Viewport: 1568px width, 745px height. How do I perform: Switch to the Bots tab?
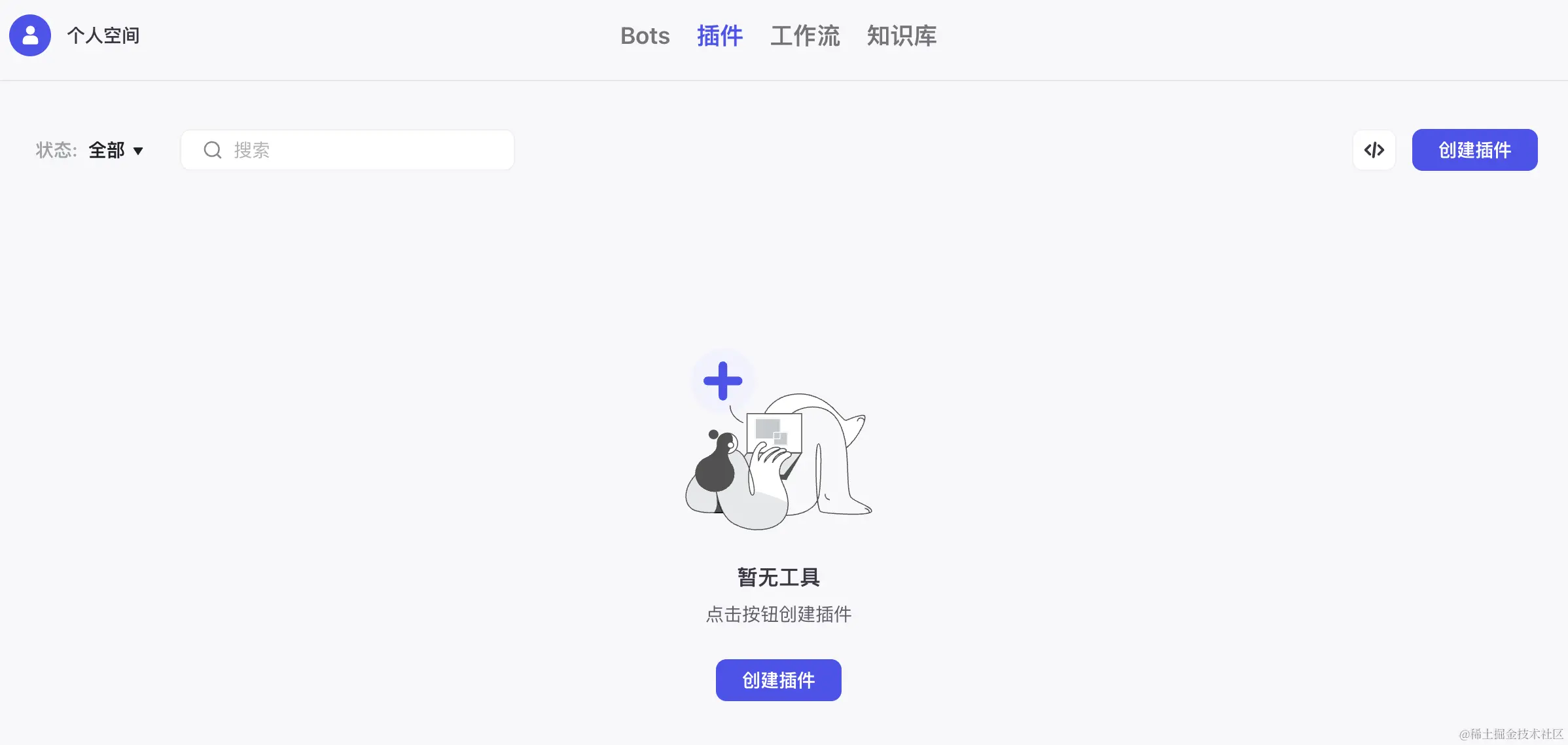click(645, 36)
